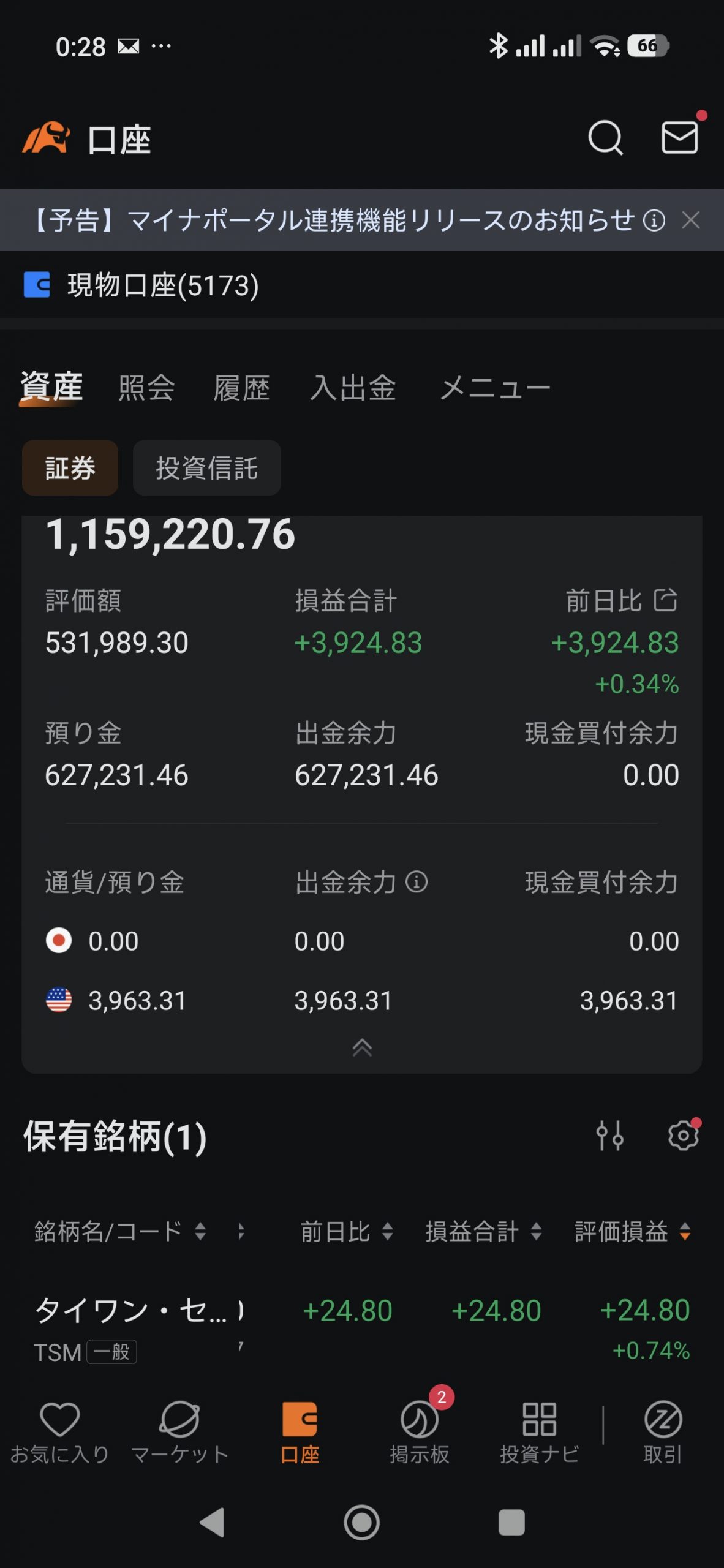Screen dimensions: 724x1568
Task: Switch to the 入出金 tab
Action: pos(353,388)
